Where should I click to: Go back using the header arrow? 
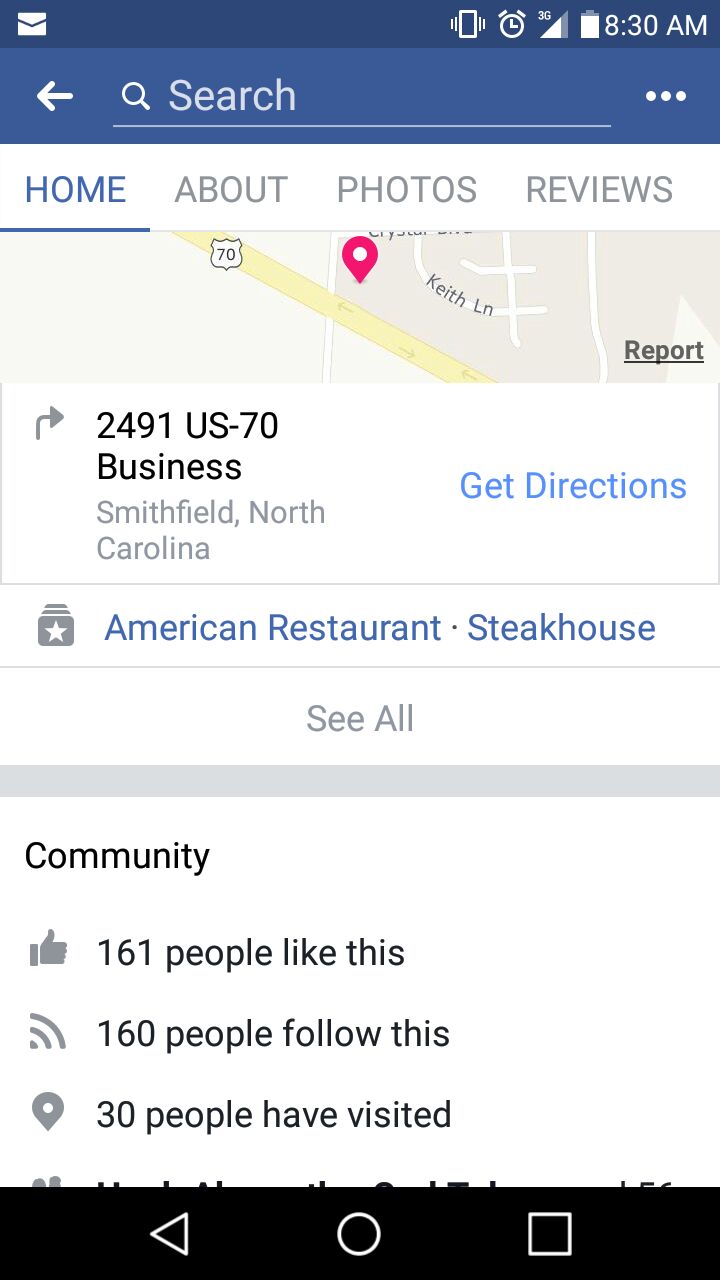55,96
